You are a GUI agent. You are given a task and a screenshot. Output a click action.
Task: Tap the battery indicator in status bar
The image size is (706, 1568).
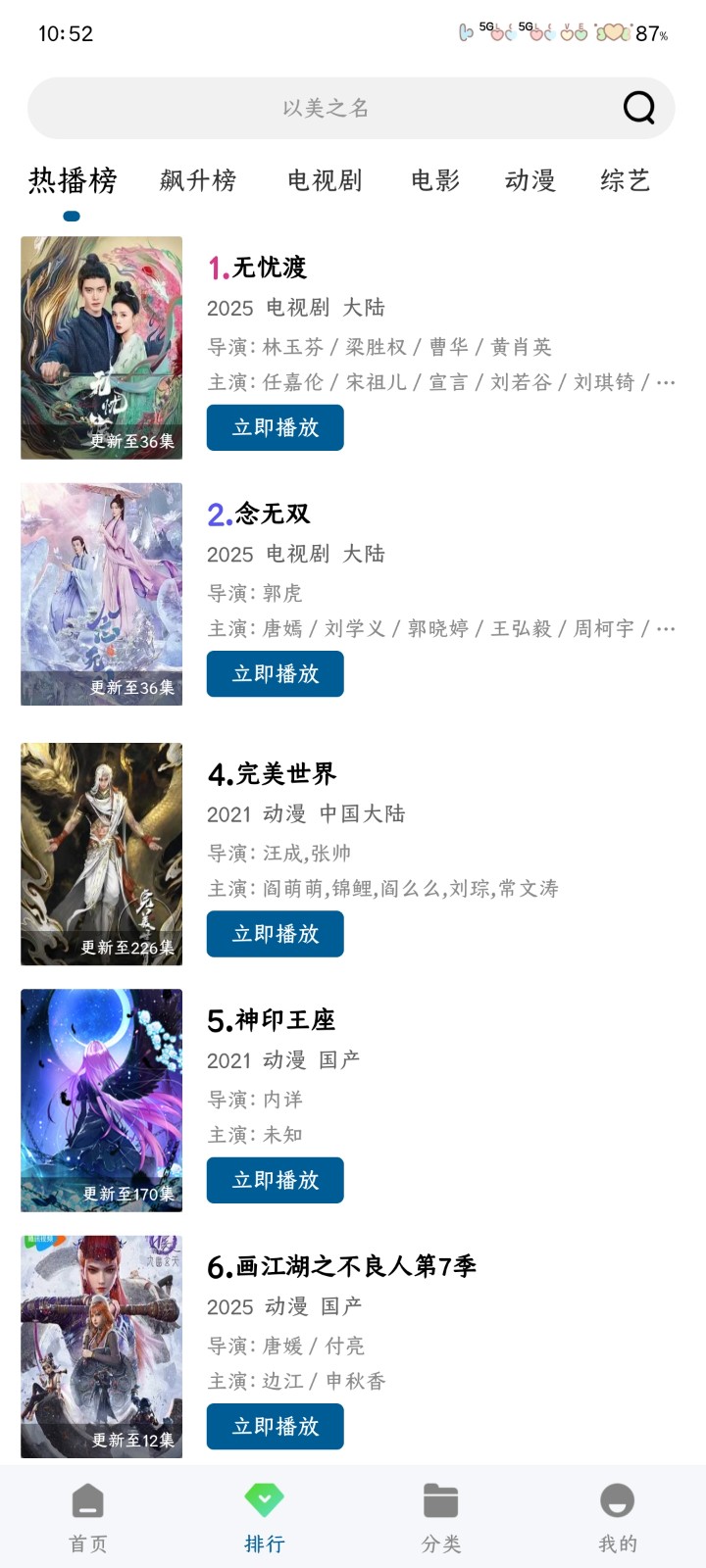tap(649, 32)
